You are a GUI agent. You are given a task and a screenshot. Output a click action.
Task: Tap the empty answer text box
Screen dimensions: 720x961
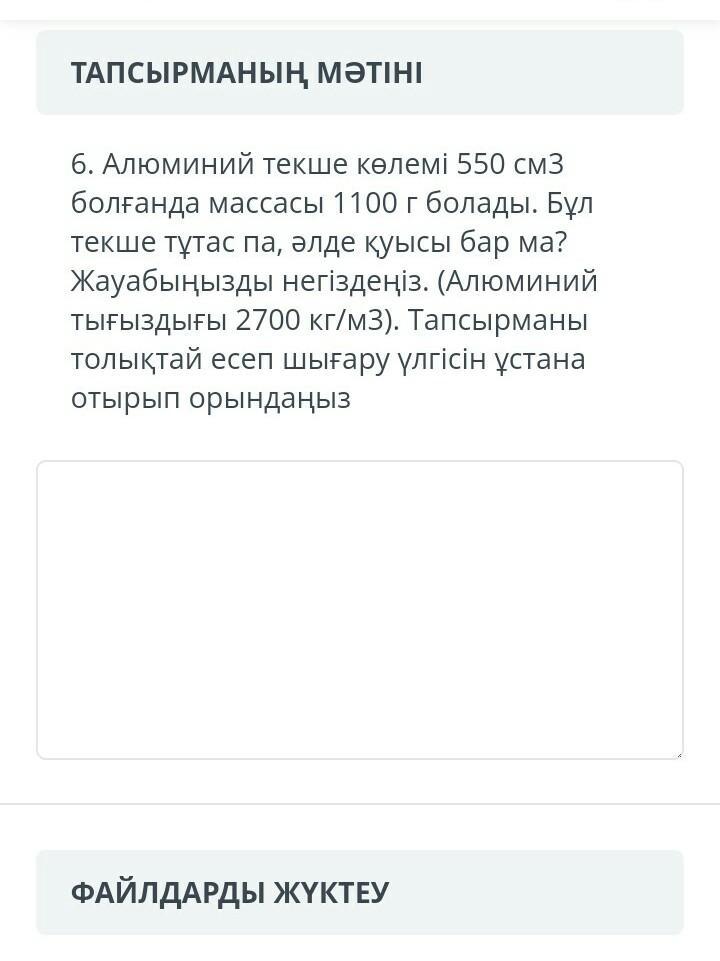point(360,609)
